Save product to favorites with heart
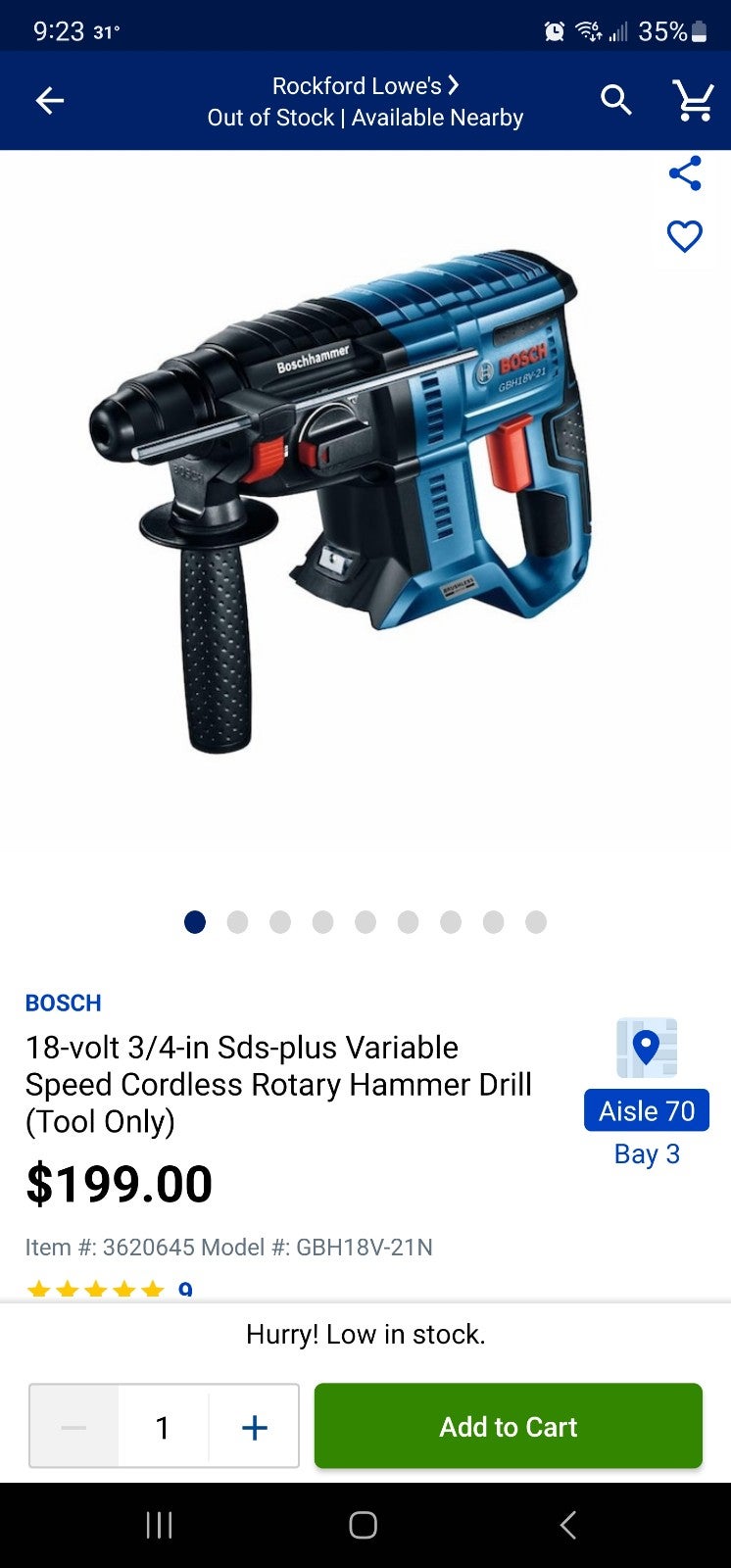 coord(685,236)
